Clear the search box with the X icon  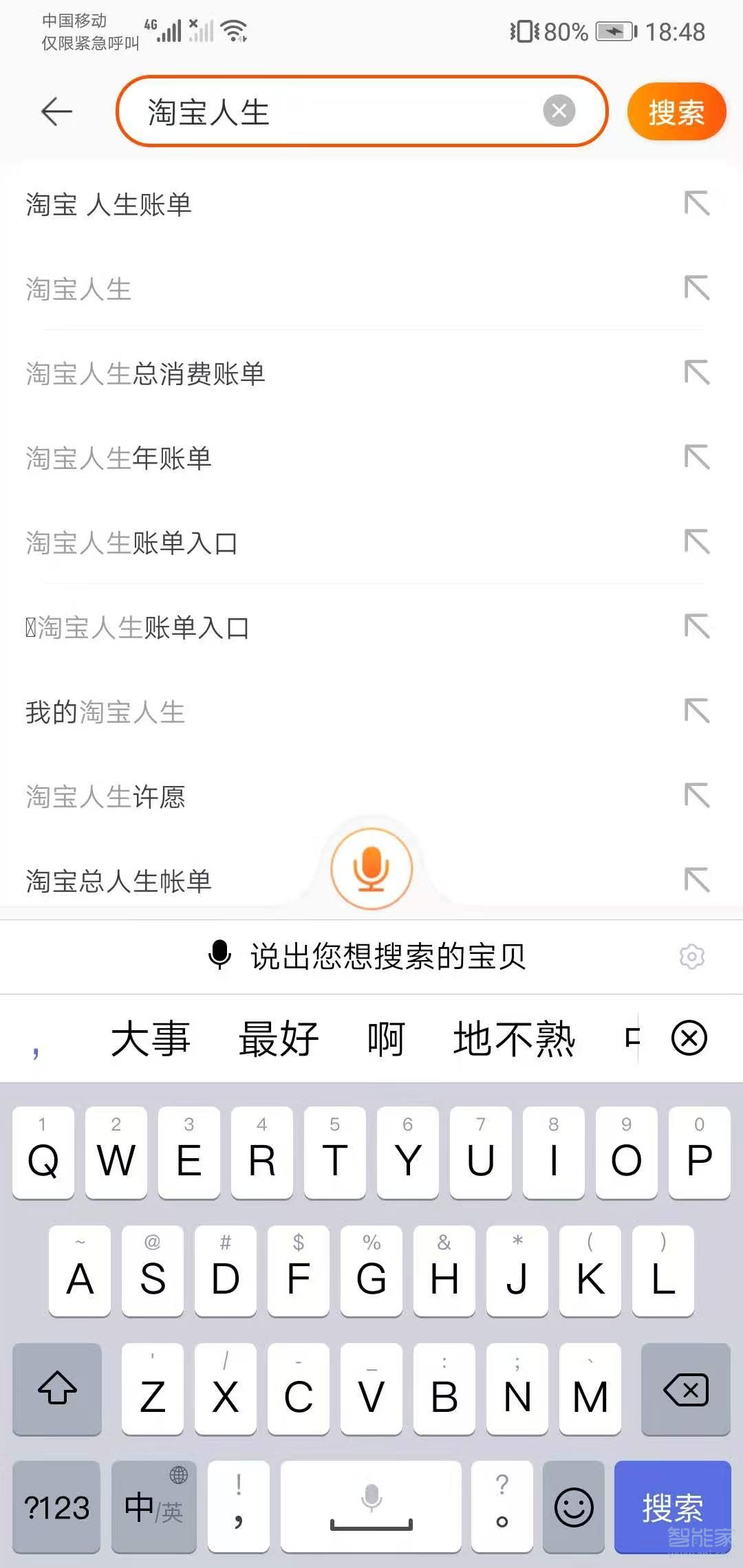coord(559,111)
